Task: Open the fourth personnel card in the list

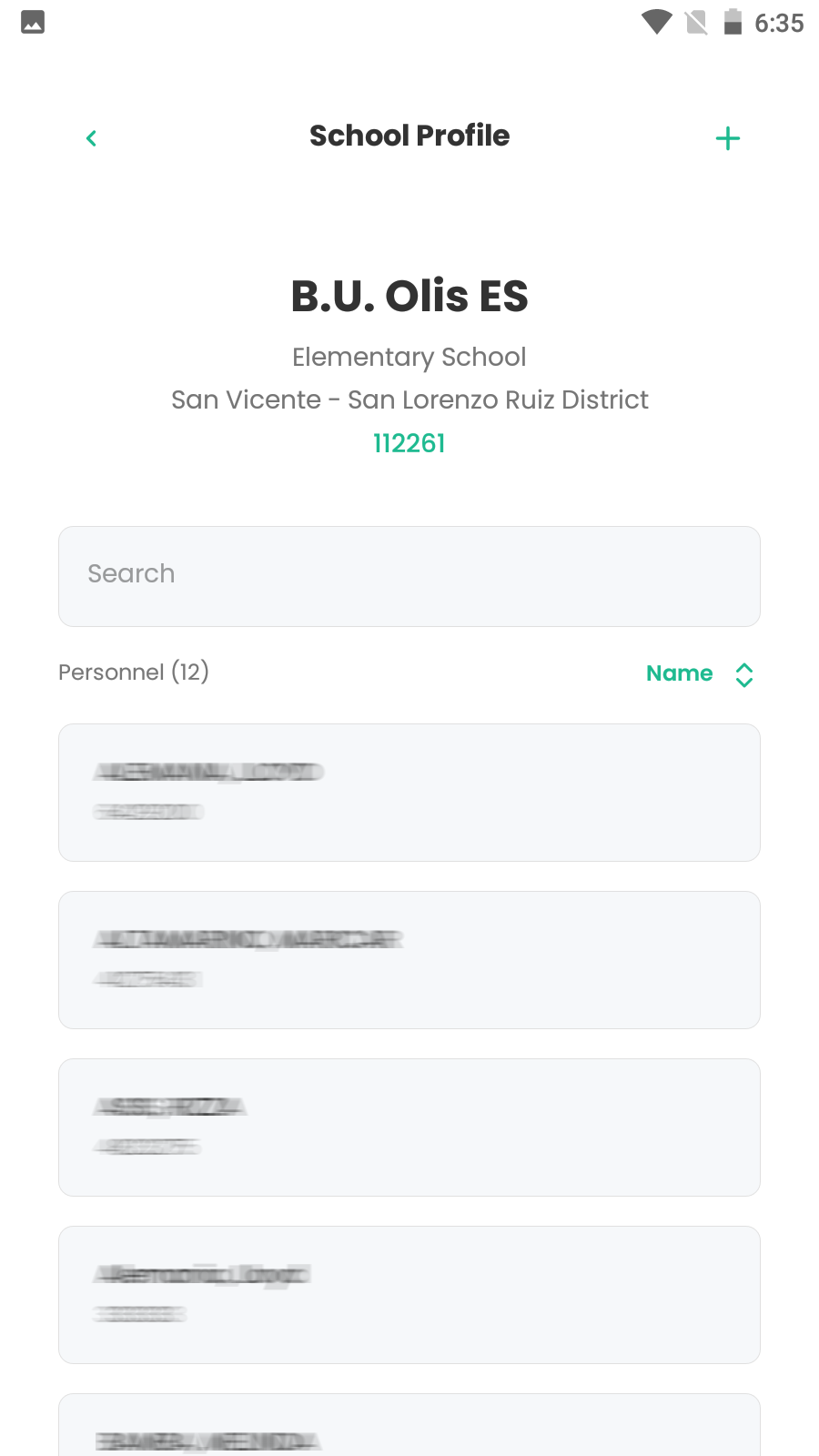Action: (x=409, y=1295)
